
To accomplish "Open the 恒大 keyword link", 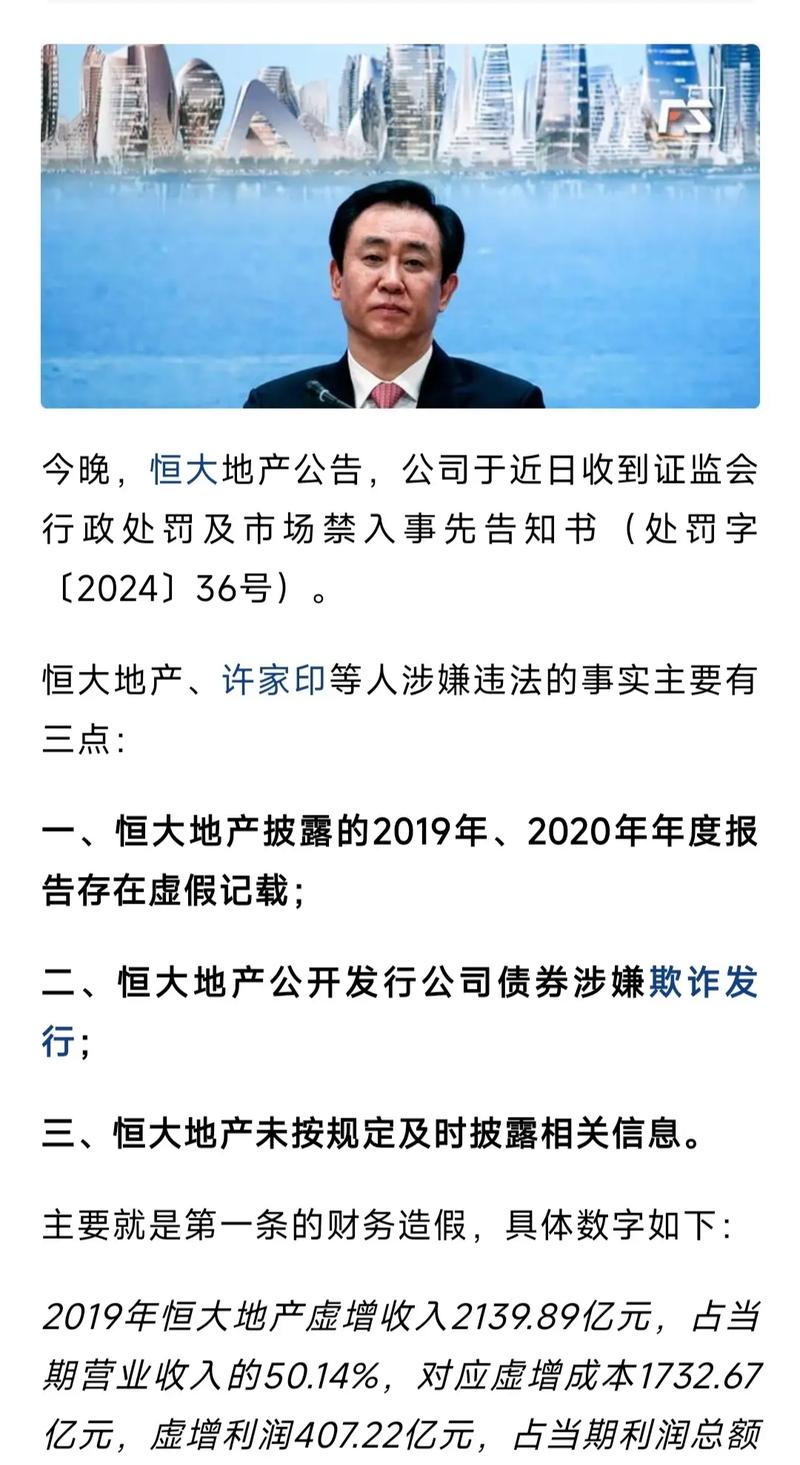I will pos(184,469).
